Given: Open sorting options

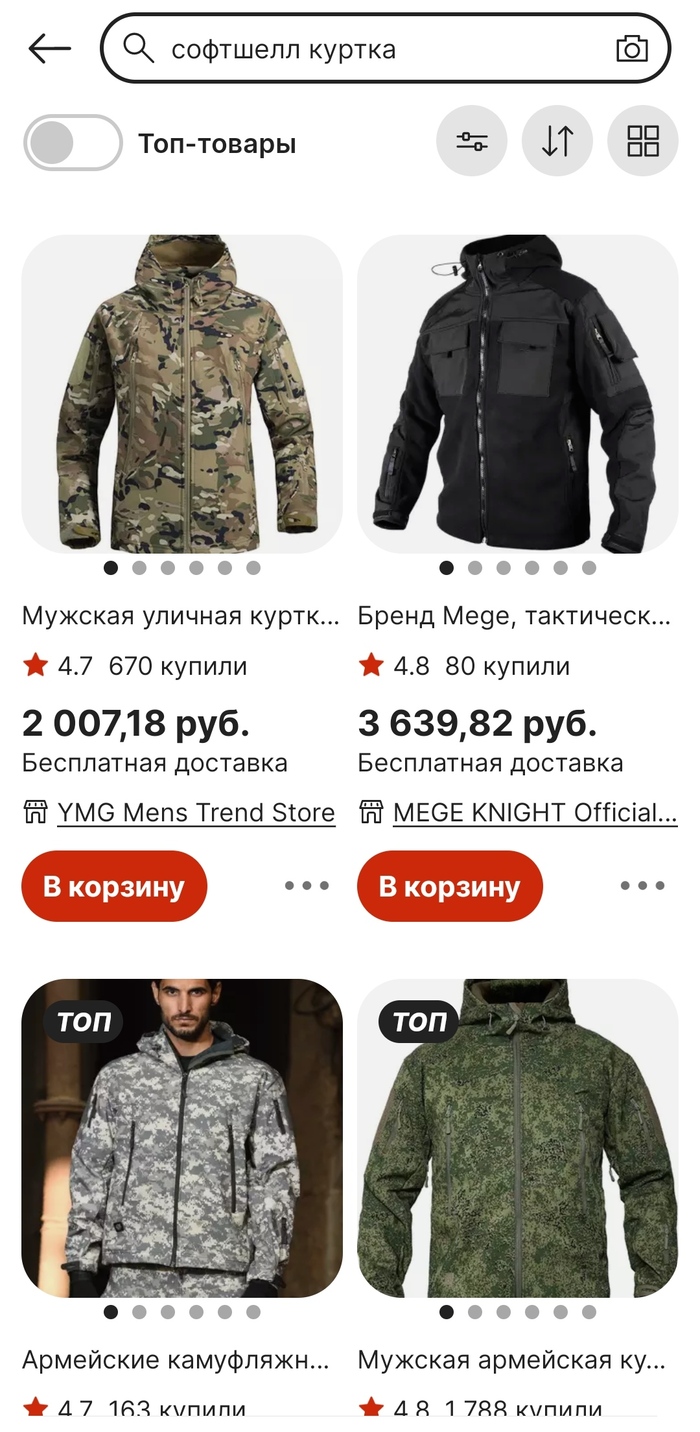Looking at the screenshot, I should click(557, 141).
